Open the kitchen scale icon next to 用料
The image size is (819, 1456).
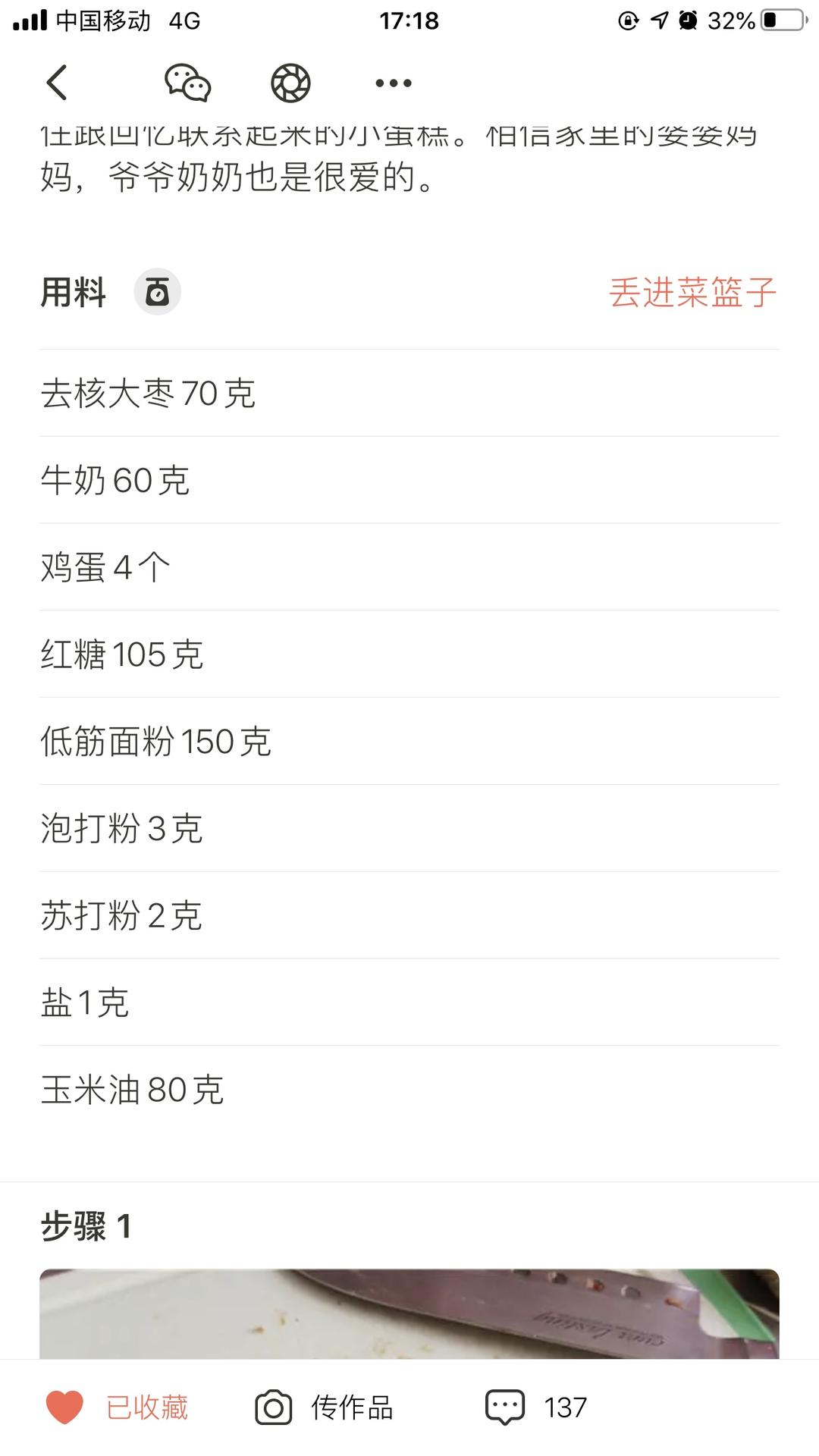pos(157,292)
